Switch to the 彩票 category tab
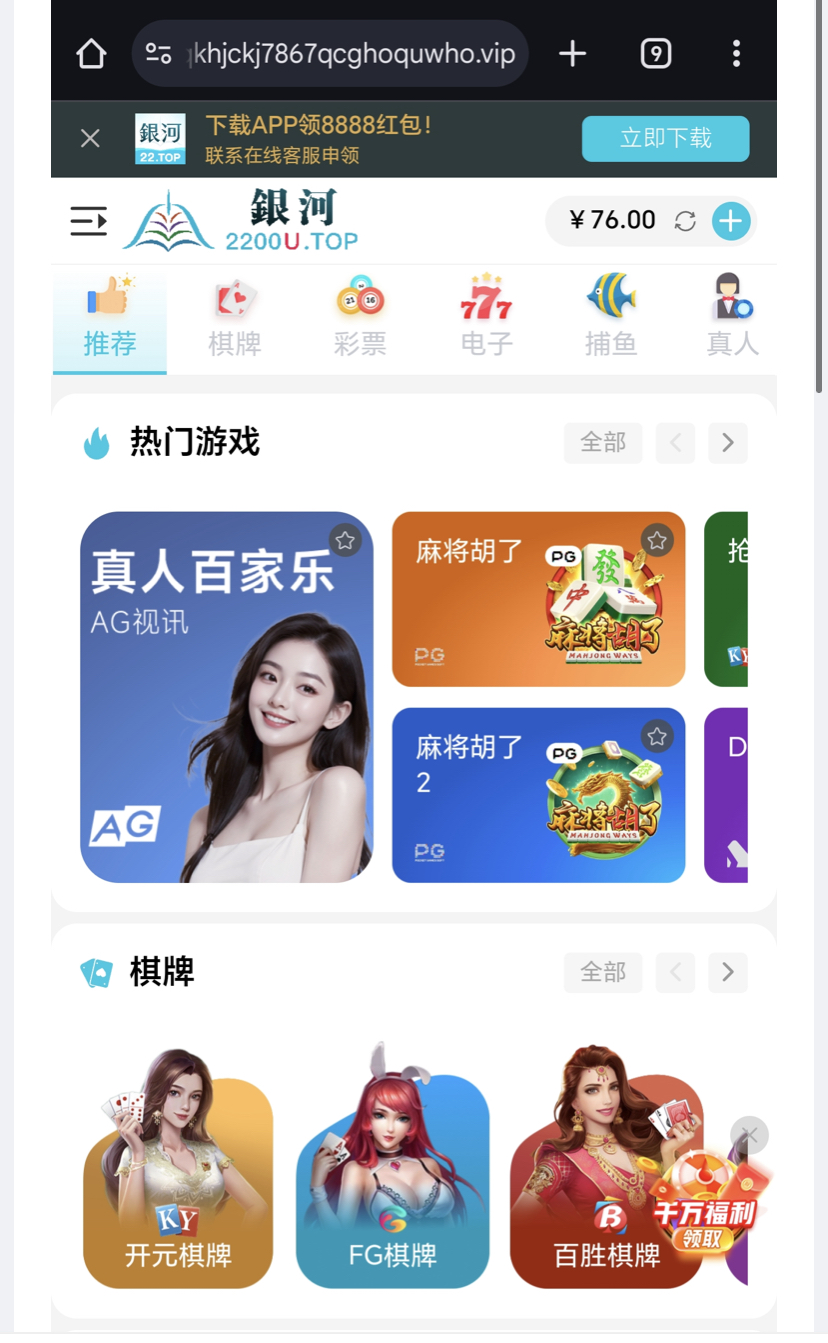 pyautogui.click(x=360, y=320)
